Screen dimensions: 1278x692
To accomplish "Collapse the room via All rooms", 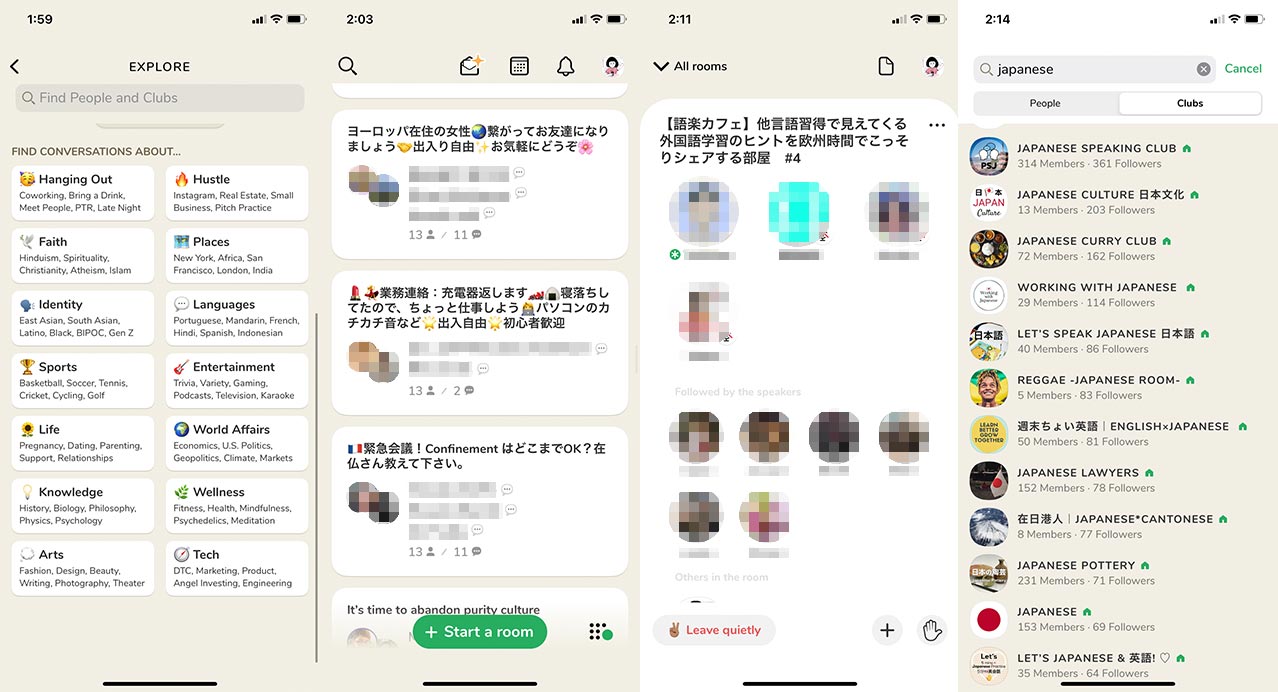I will pyautogui.click(x=690, y=67).
